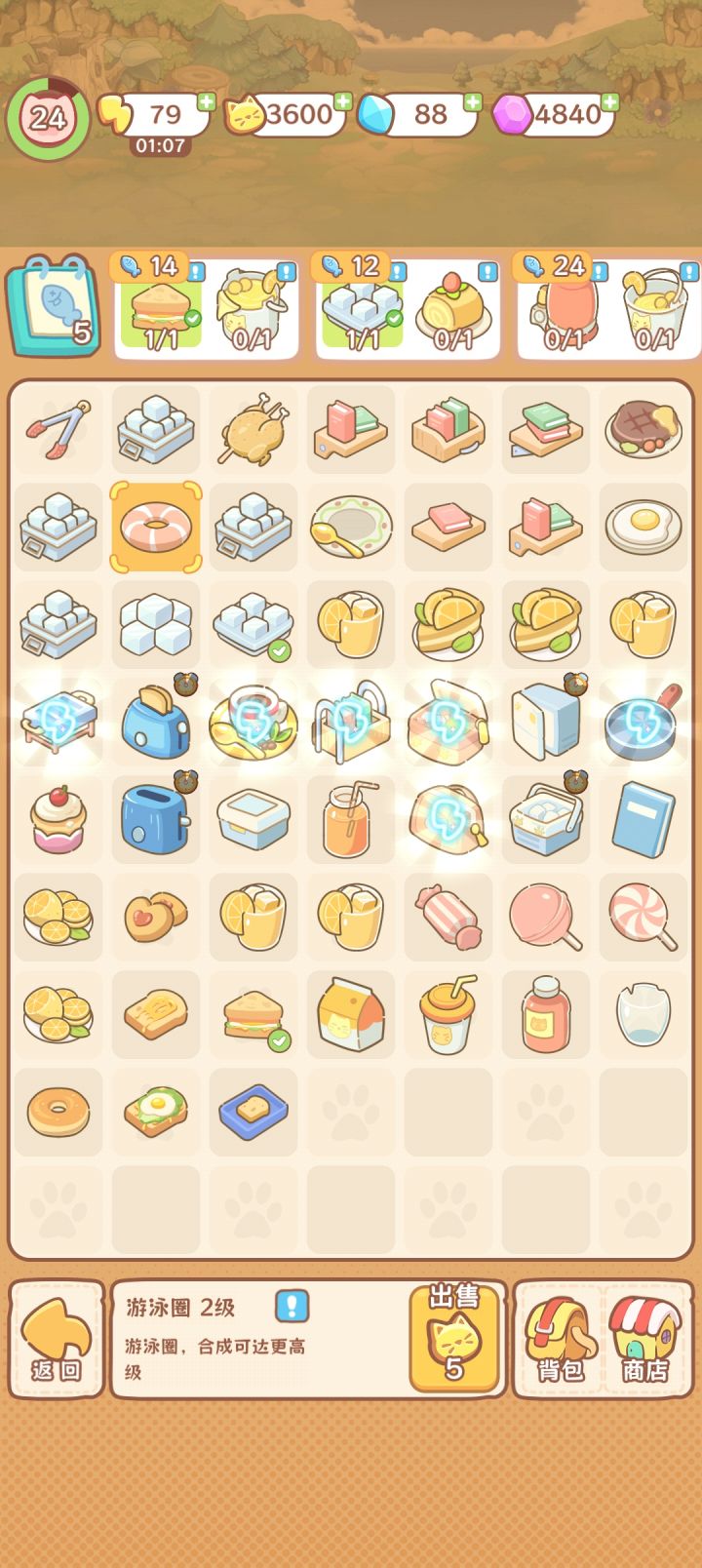Select the roast chicken item
The height and width of the screenshot is (1568, 702).
pyautogui.click(x=253, y=429)
